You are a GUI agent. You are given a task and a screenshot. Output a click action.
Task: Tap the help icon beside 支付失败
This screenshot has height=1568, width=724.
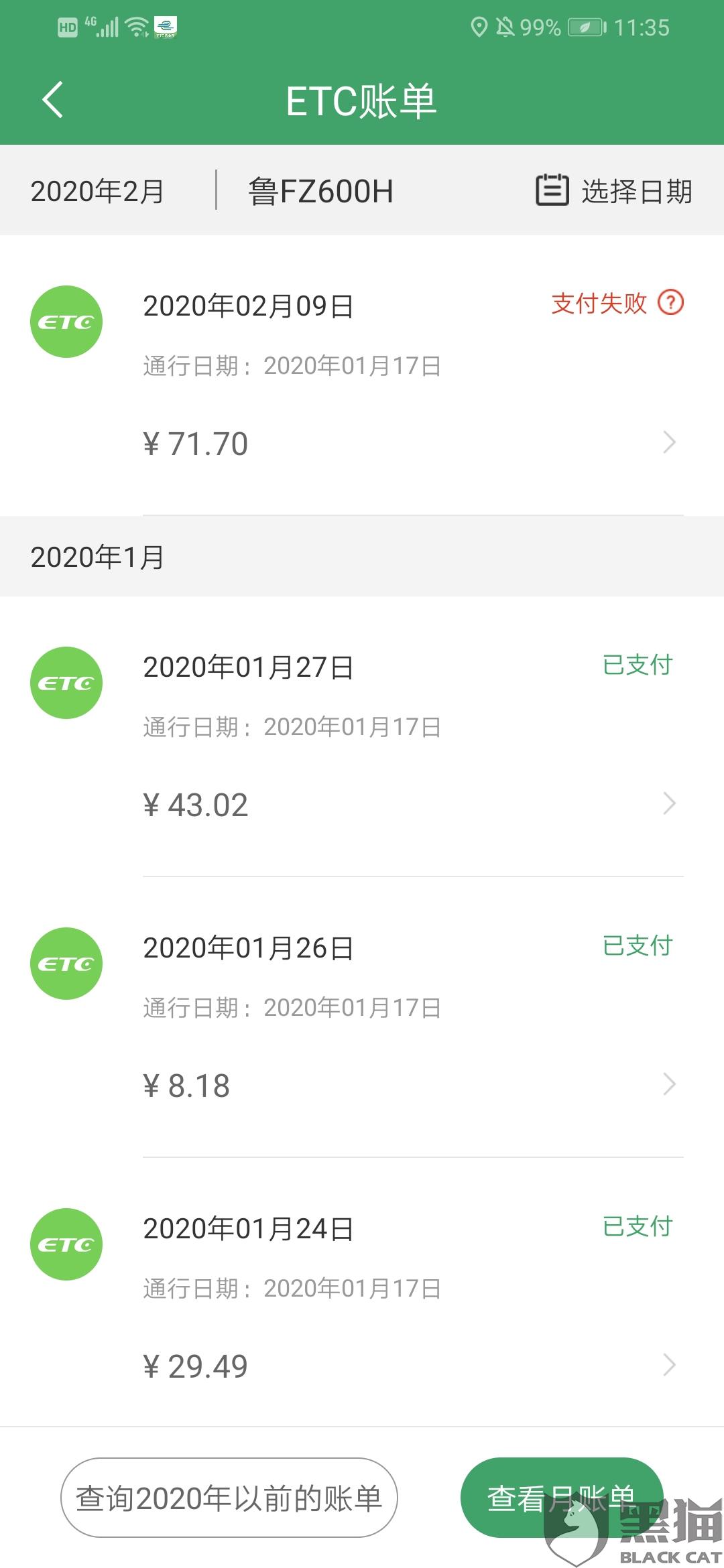[670, 302]
